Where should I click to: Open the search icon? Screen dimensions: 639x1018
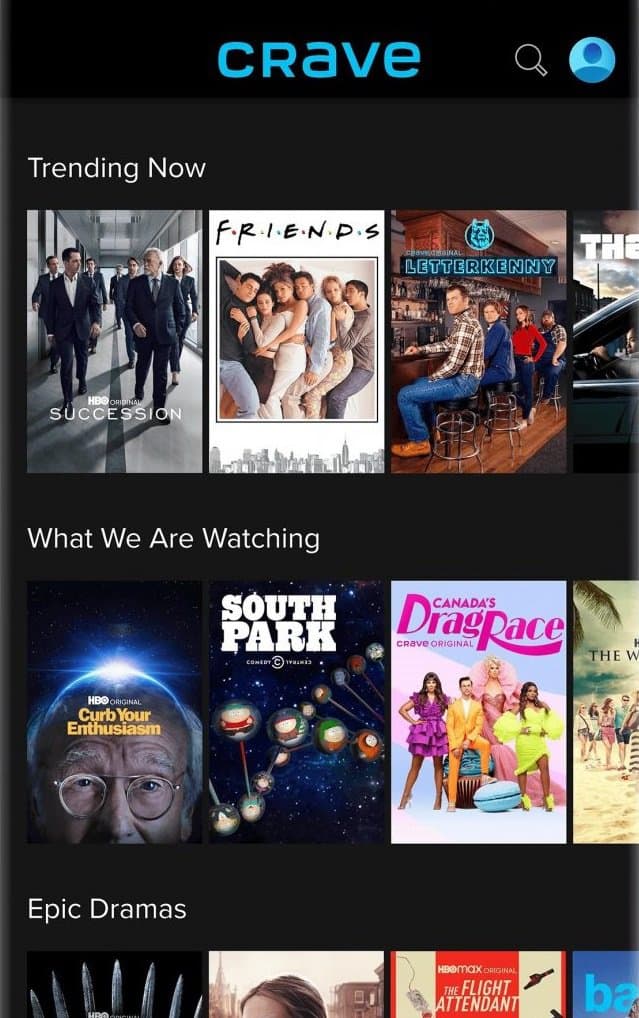530,61
